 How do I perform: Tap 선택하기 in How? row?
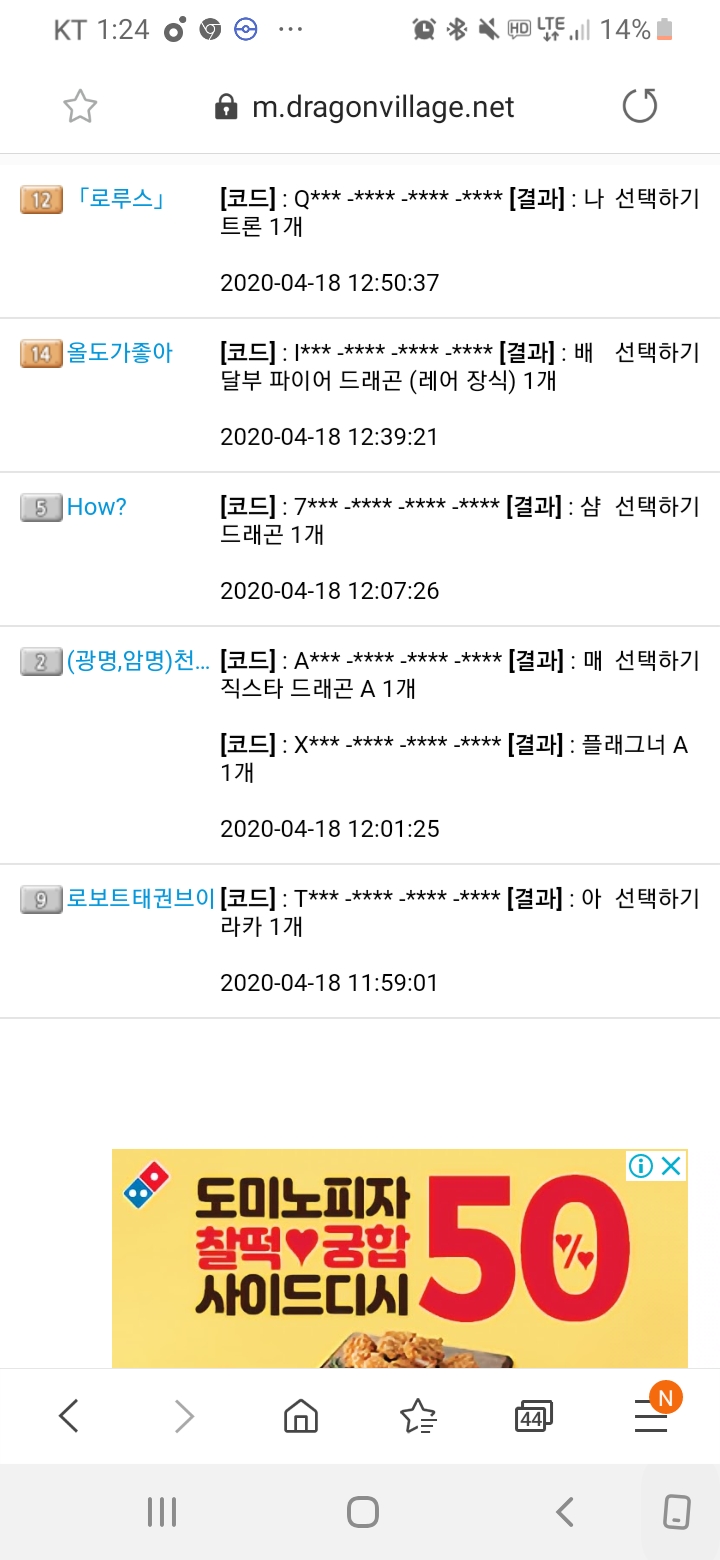point(657,507)
